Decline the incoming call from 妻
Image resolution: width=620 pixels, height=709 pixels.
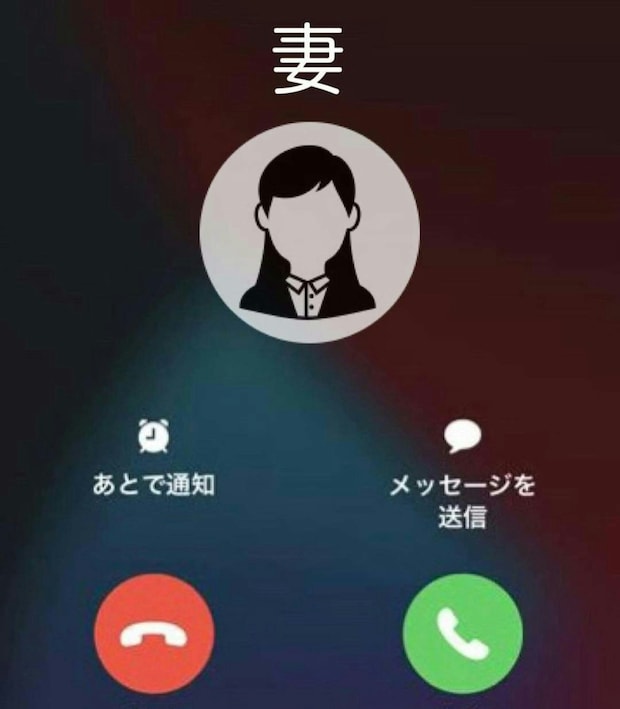[x=154, y=634]
